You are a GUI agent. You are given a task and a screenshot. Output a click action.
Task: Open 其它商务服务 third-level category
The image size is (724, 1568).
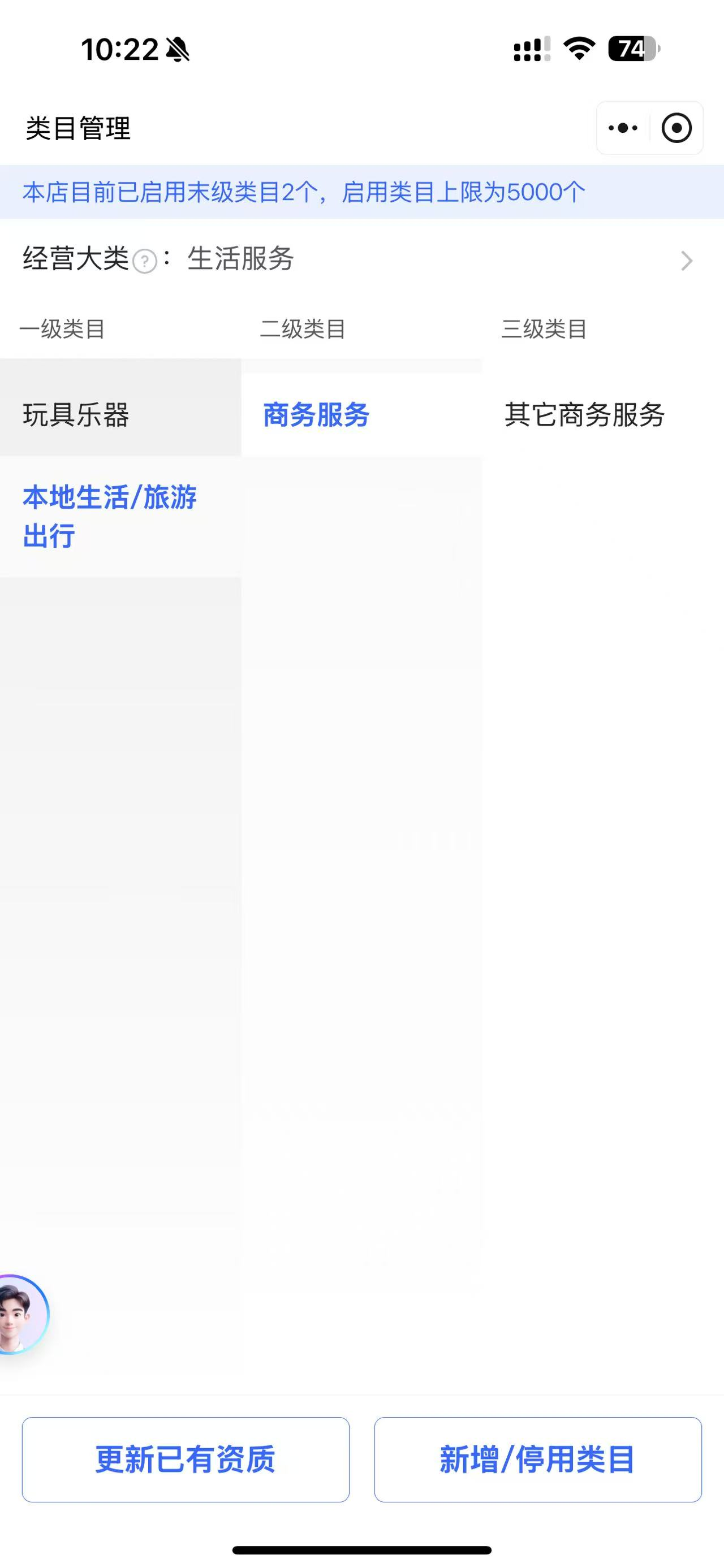tap(584, 414)
